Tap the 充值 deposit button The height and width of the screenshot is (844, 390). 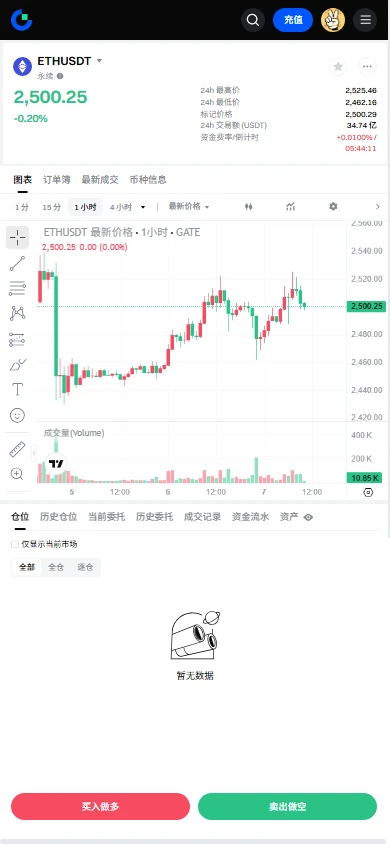tap(293, 20)
